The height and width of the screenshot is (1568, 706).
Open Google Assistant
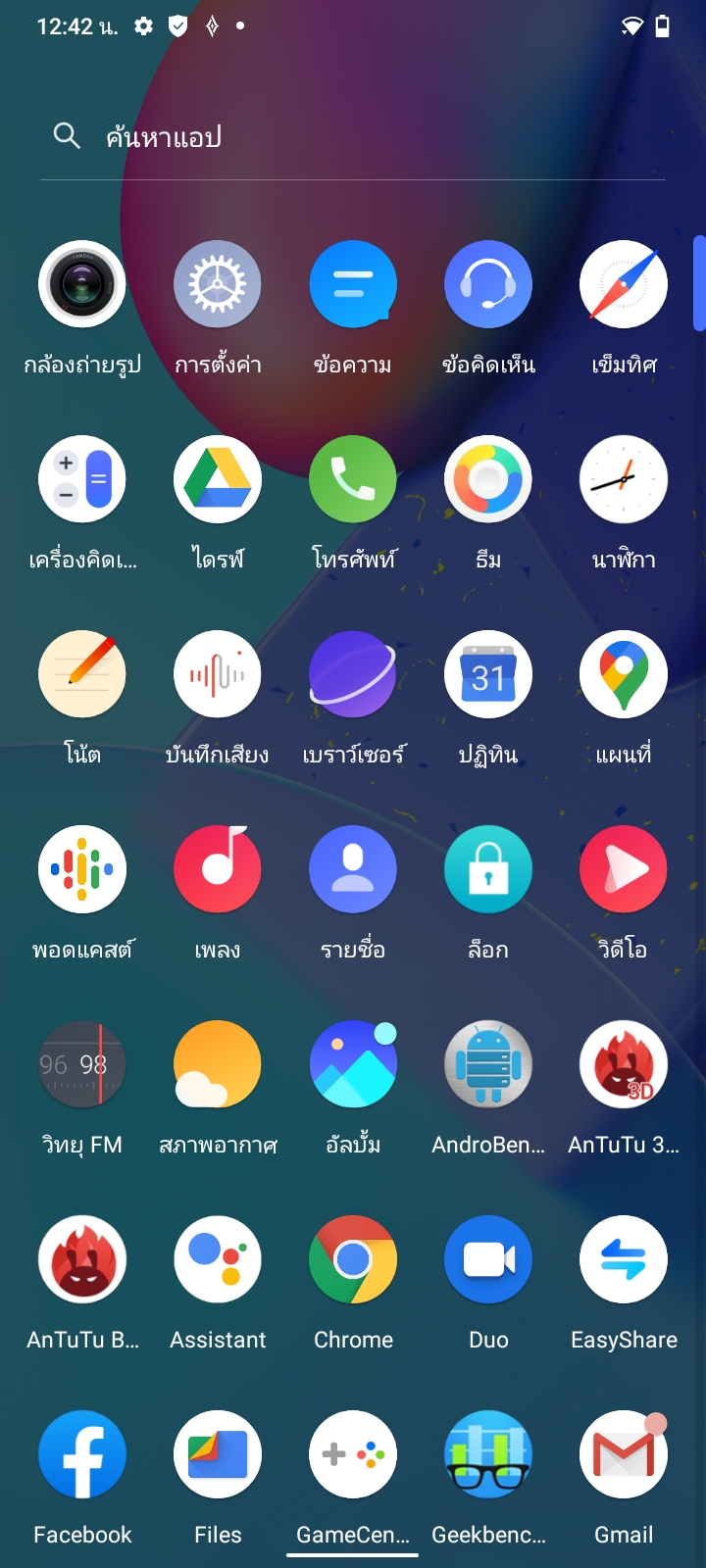coord(218,1259)
